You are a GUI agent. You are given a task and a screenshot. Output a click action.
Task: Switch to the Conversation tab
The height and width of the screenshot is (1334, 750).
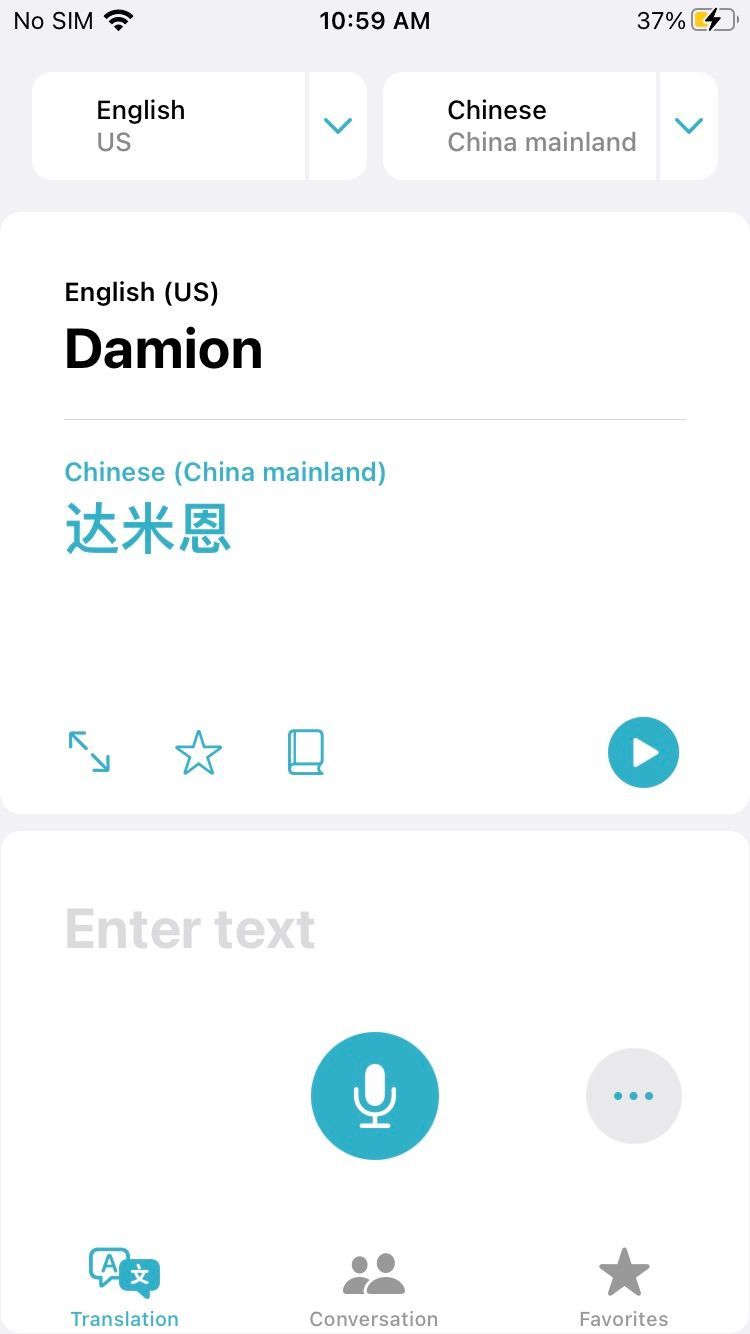[374, 1288]
